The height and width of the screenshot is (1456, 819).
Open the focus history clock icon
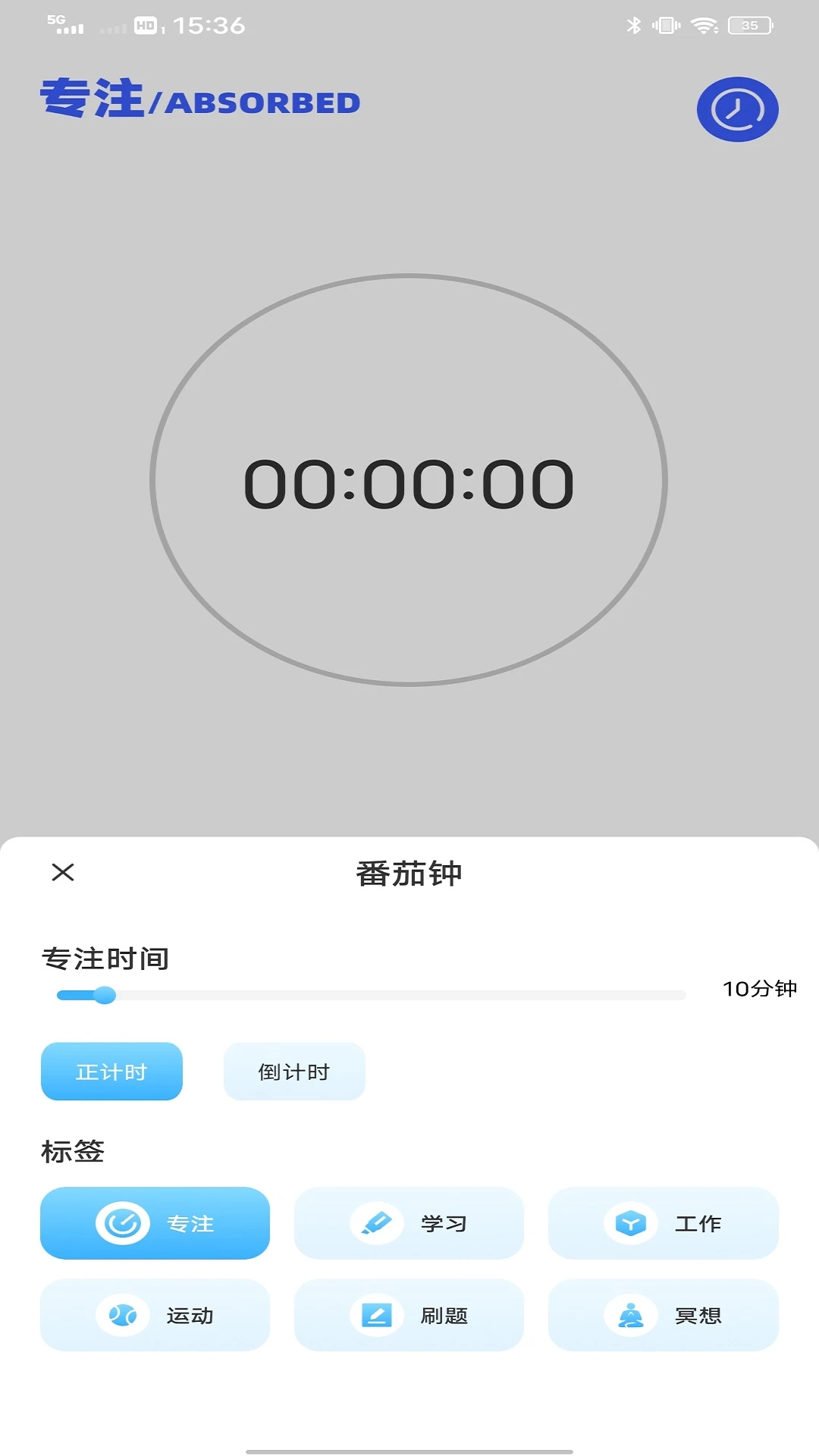pyautogui.click(x=737, y=109)
